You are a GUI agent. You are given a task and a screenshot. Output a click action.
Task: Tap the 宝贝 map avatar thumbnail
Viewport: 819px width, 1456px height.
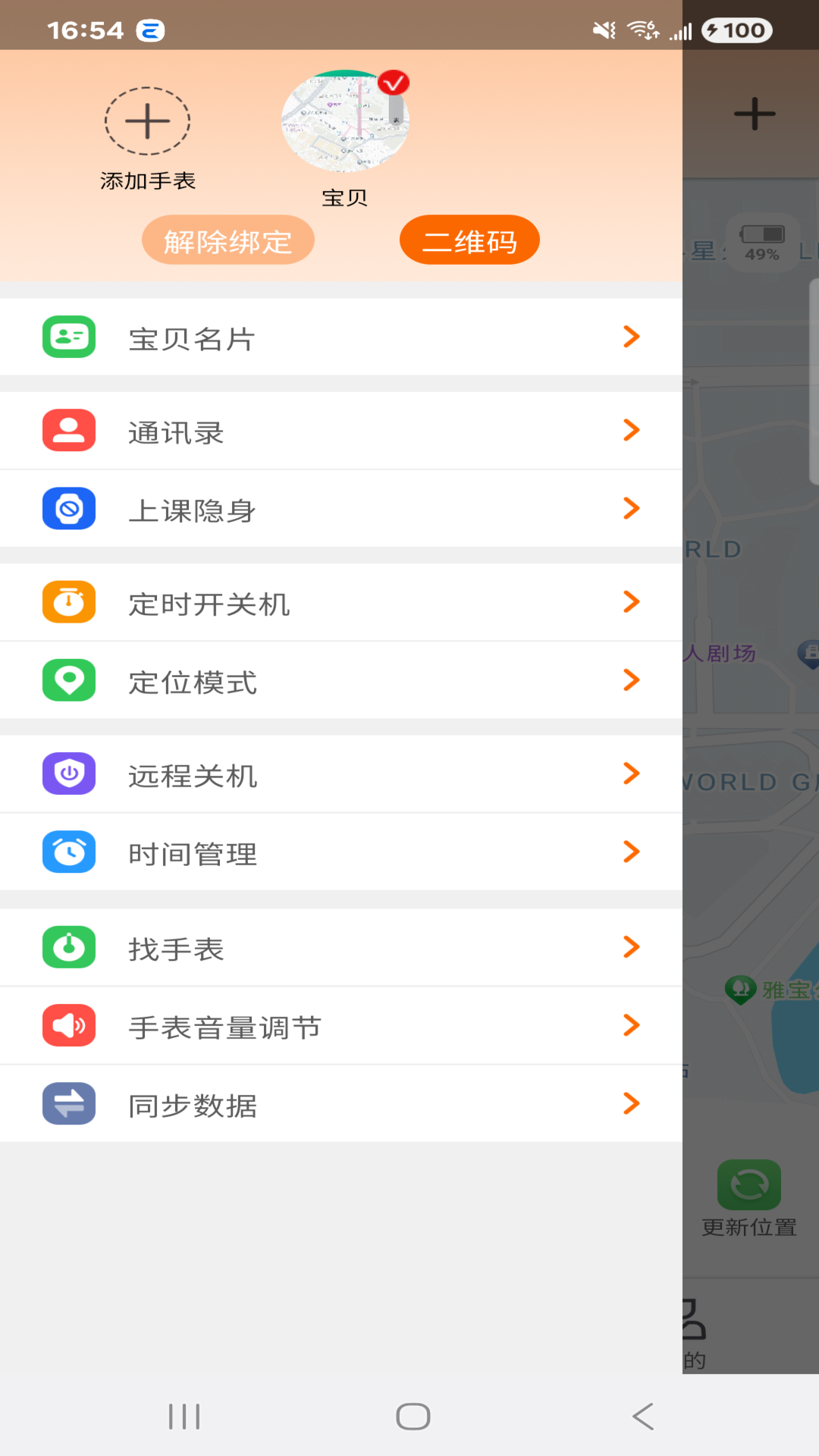click(x=345, y=121)
